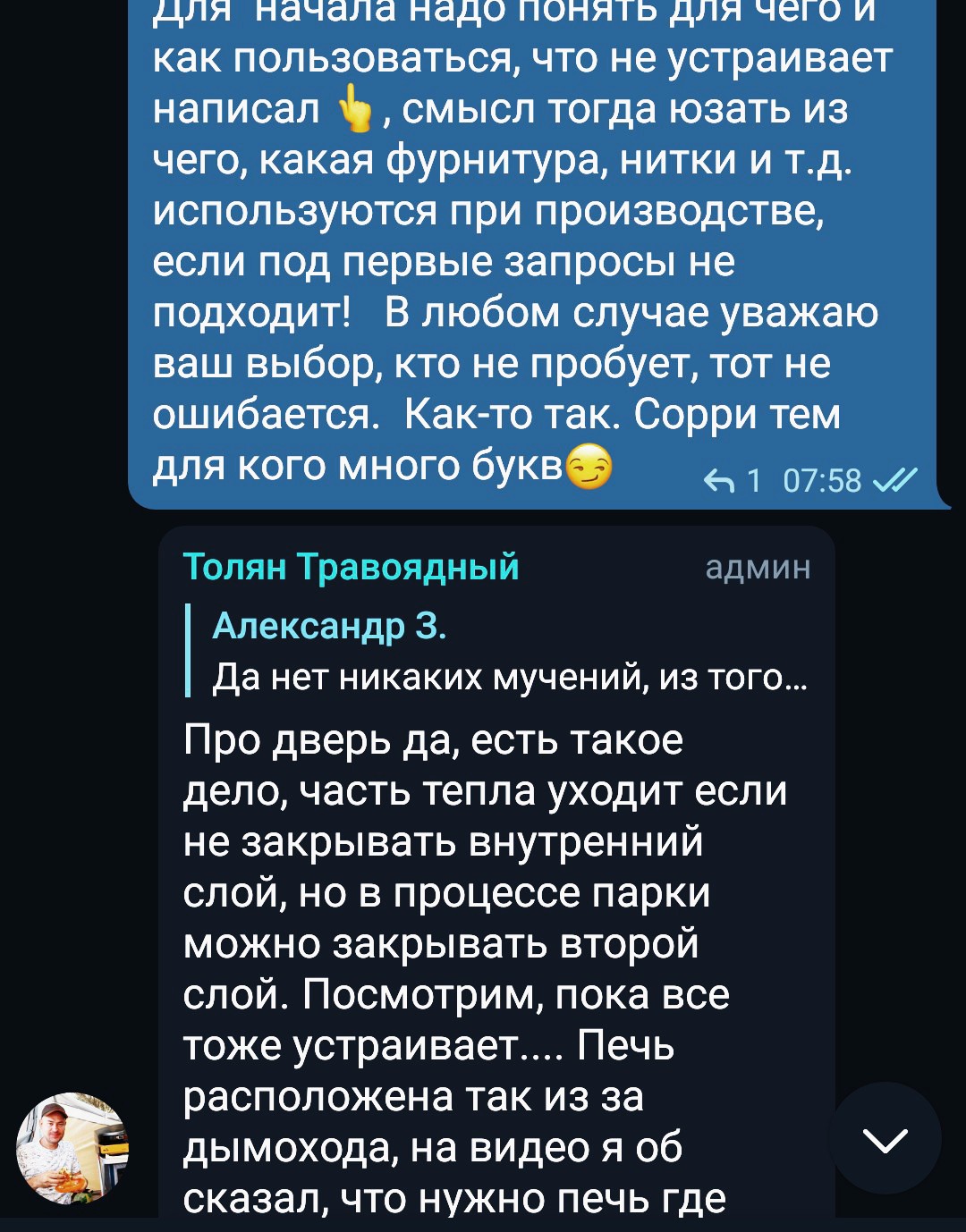
Task: Jump to the latest messages with the down arrow
Action: pos(884,1138)
